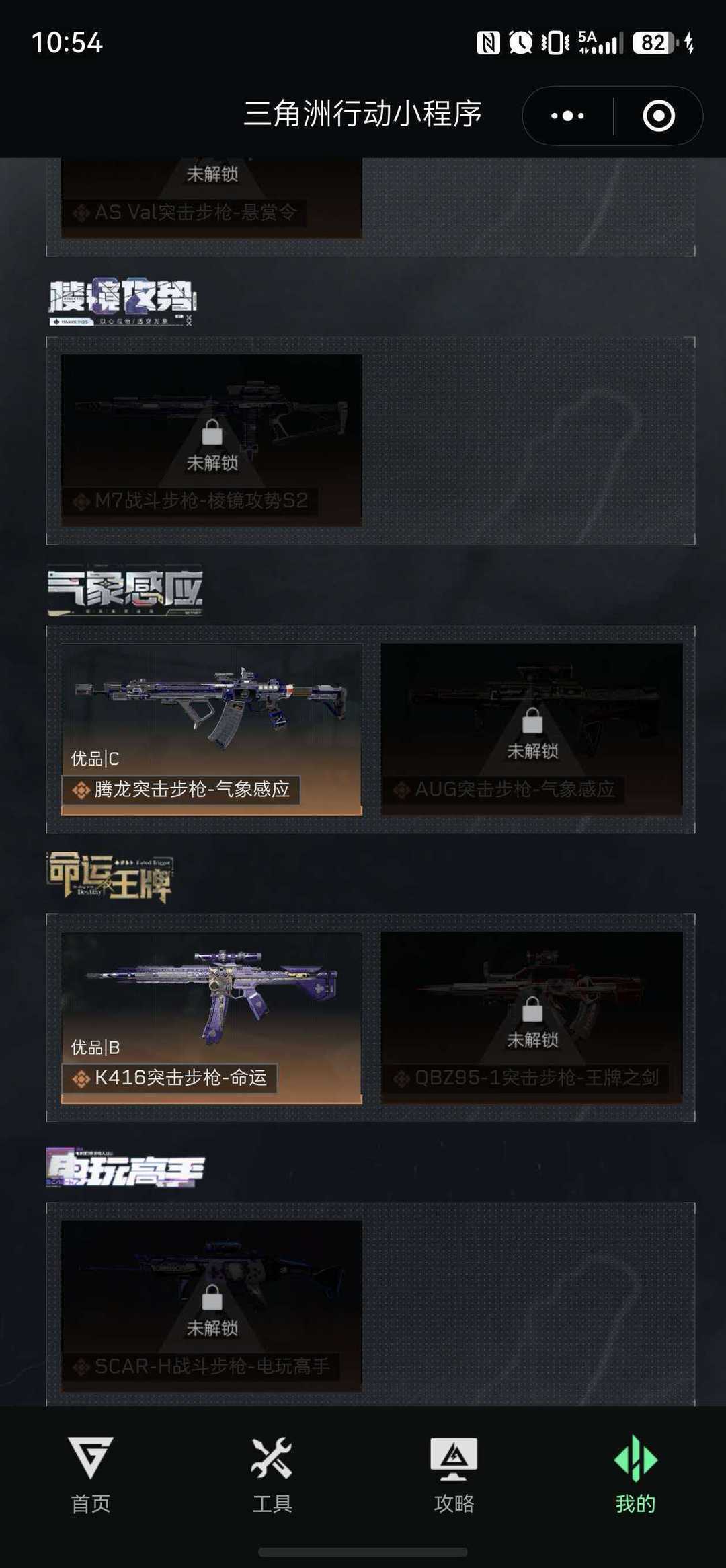726x1568 pixels.
Task: Open the mini program more options menu
Action: (567, 116)
